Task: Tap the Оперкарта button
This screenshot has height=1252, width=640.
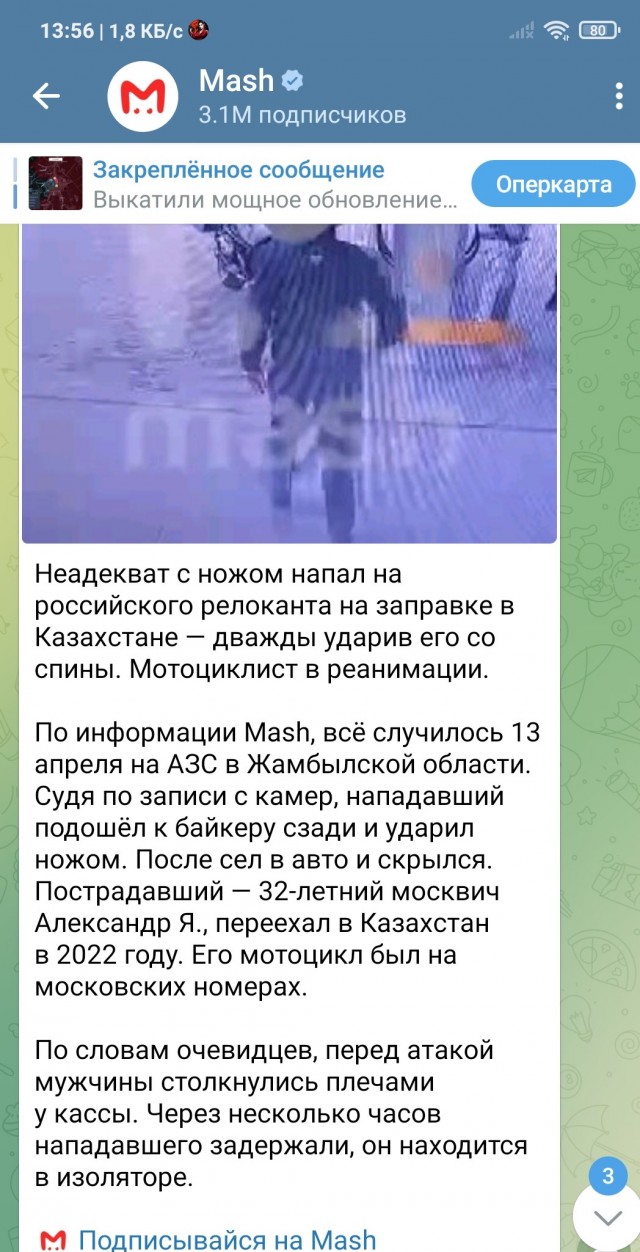Action: click(x=553, y=184)
